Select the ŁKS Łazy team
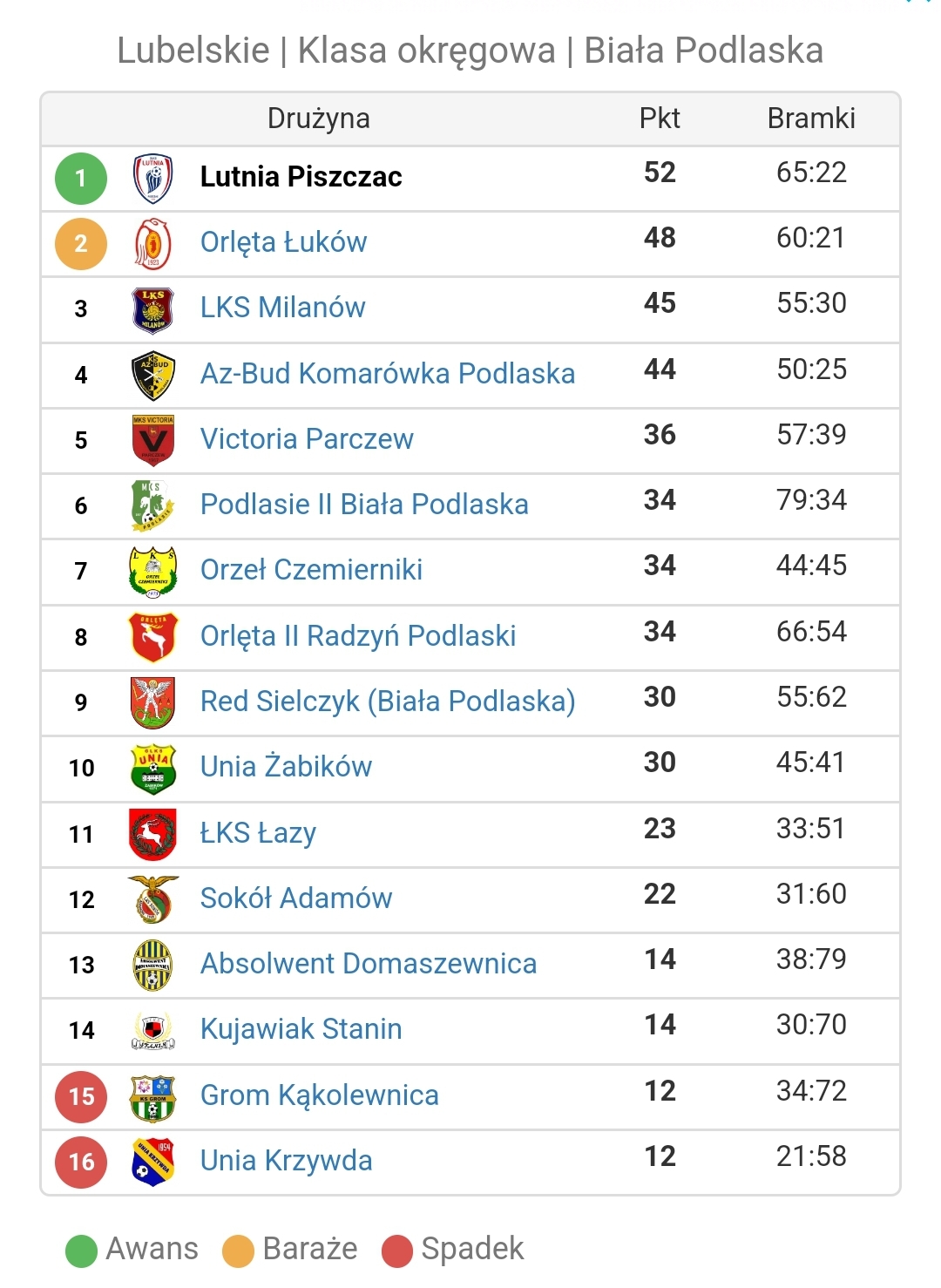Viewport: 941px width, 1288px height. click(x=258, y=833)
